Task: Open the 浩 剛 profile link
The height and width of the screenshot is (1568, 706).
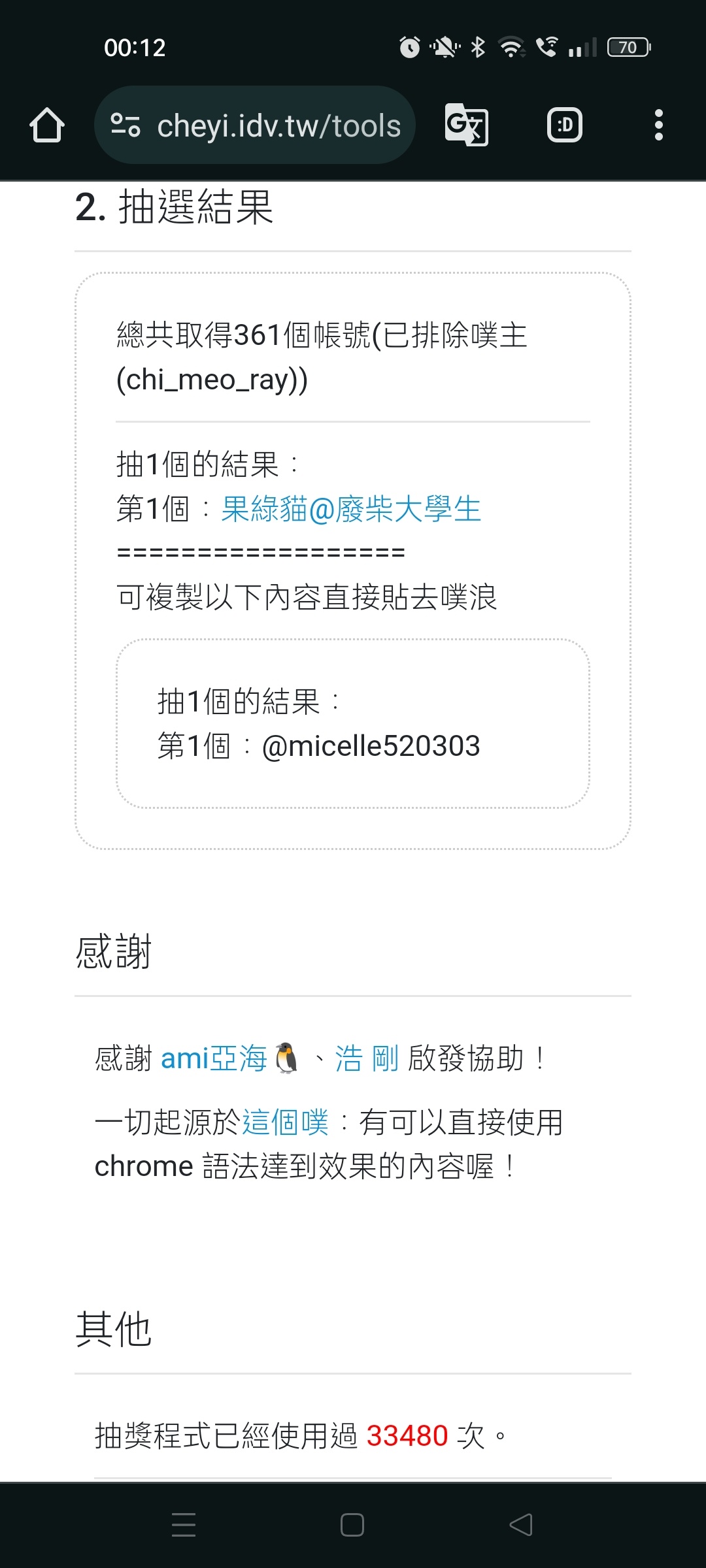Action: tap(367, 1058)
